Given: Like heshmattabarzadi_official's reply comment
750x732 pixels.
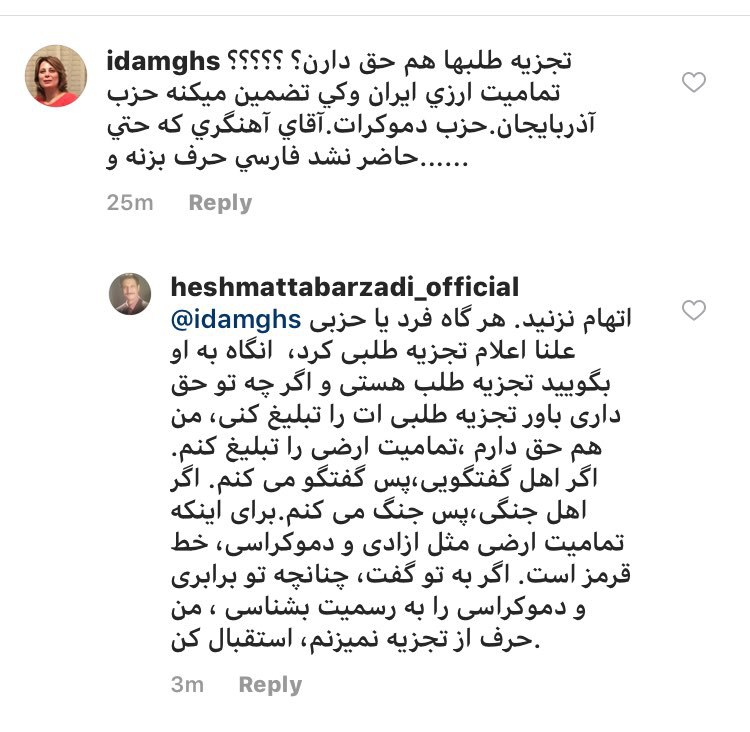Looking at the screenshot, I should point(693,311).
